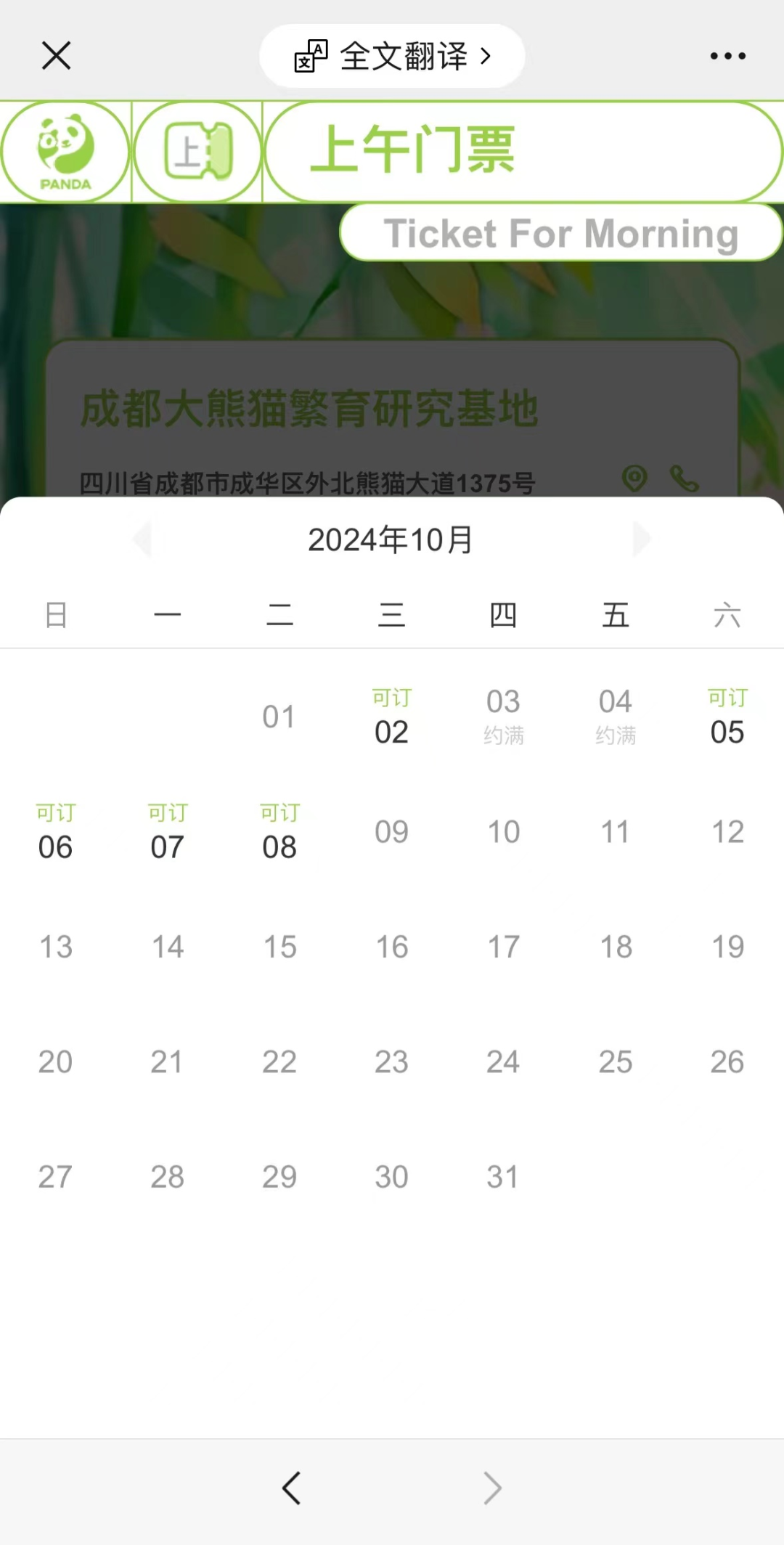
Task: Choose bookable date 06
Action: (56, 832)
